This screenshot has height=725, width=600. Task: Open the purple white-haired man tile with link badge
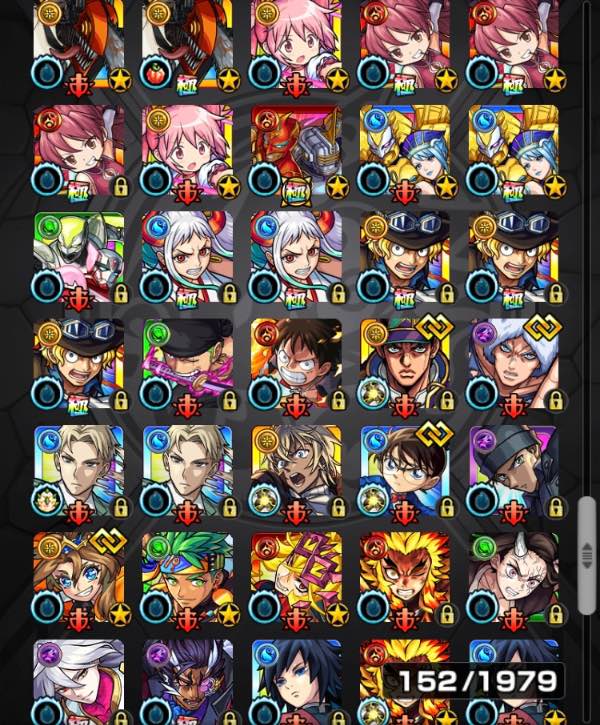514,364
